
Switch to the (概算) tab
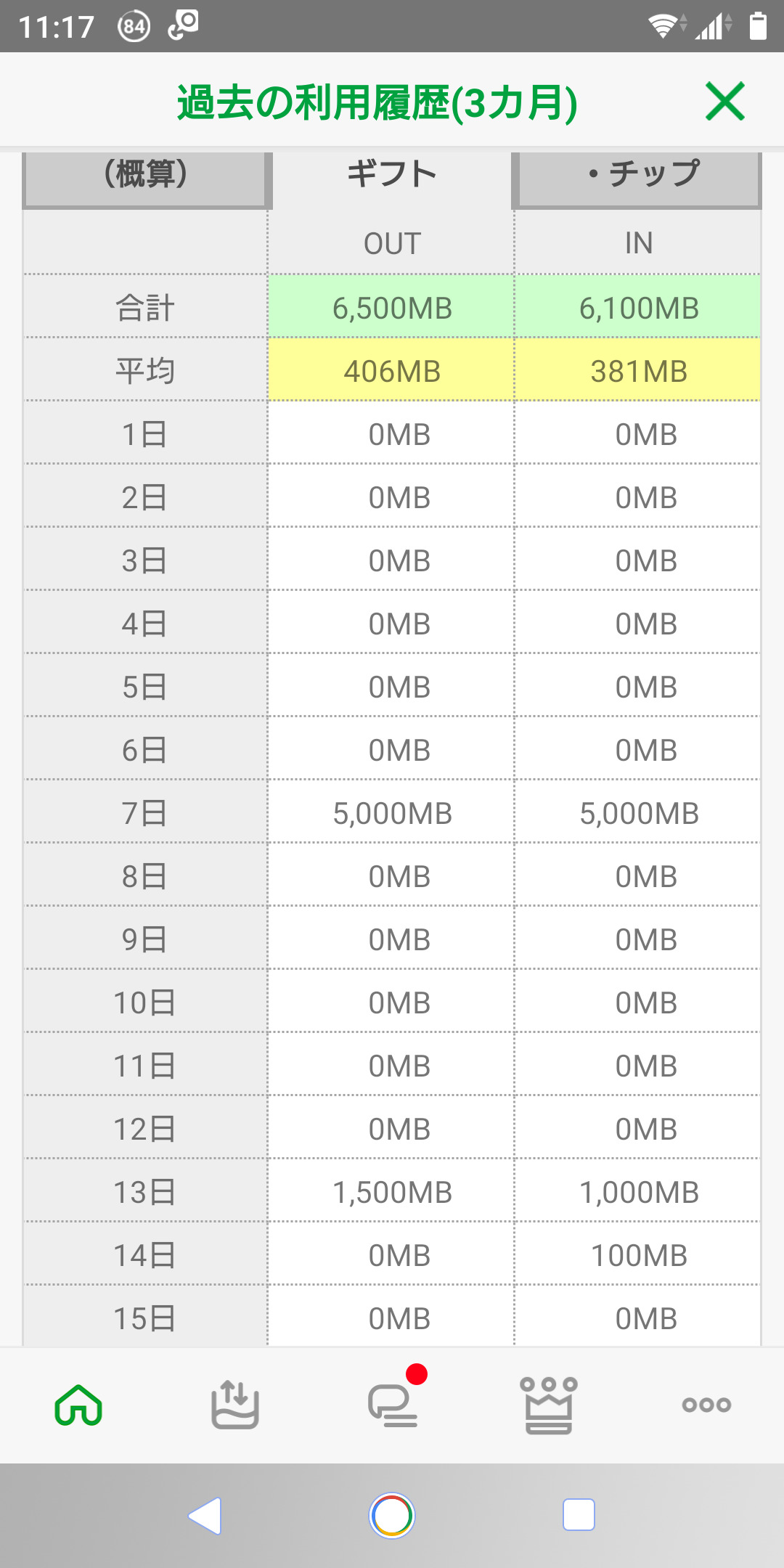coord(147,179)
